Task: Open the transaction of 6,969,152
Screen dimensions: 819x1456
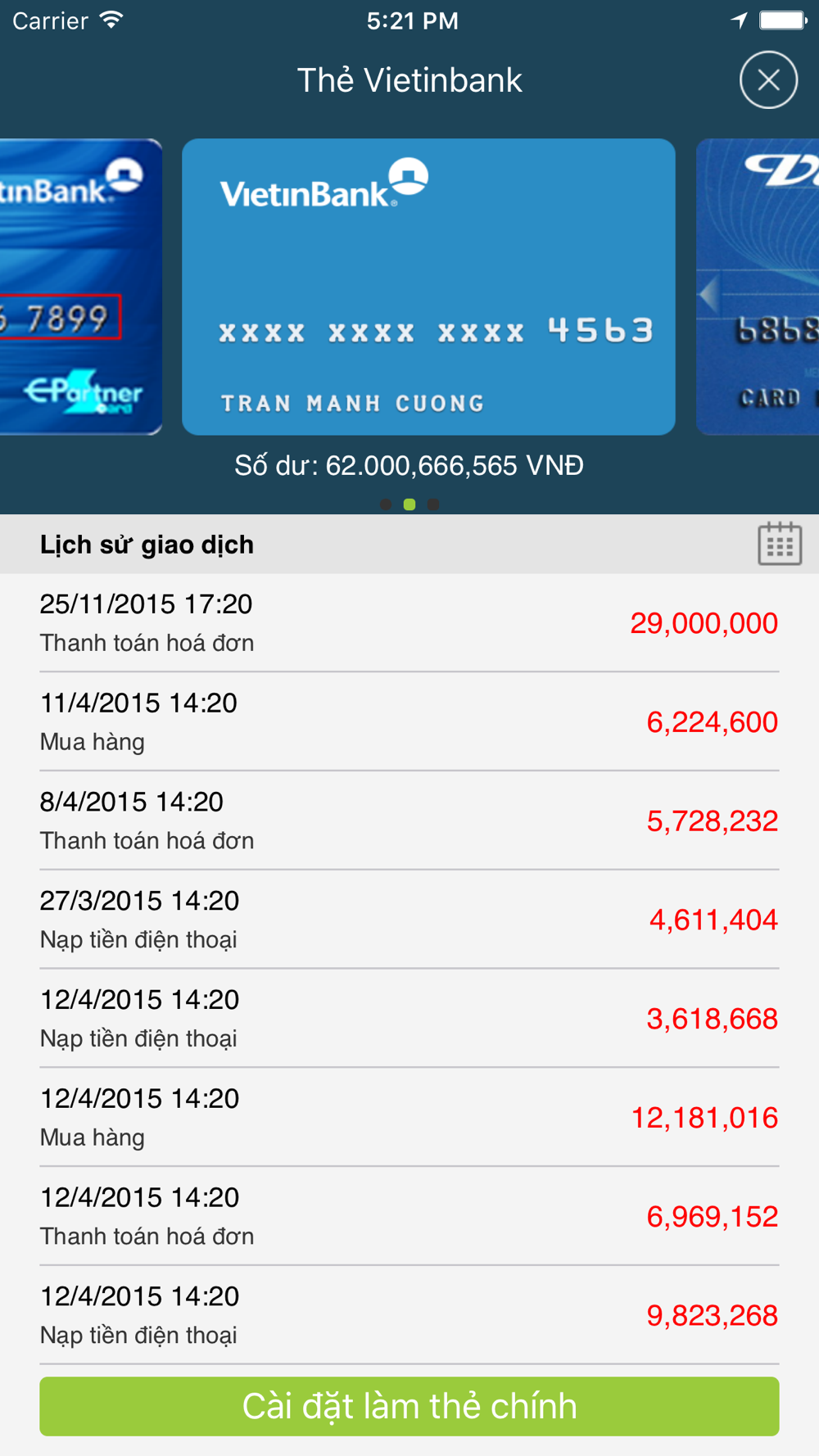Action: point(409,1217)
